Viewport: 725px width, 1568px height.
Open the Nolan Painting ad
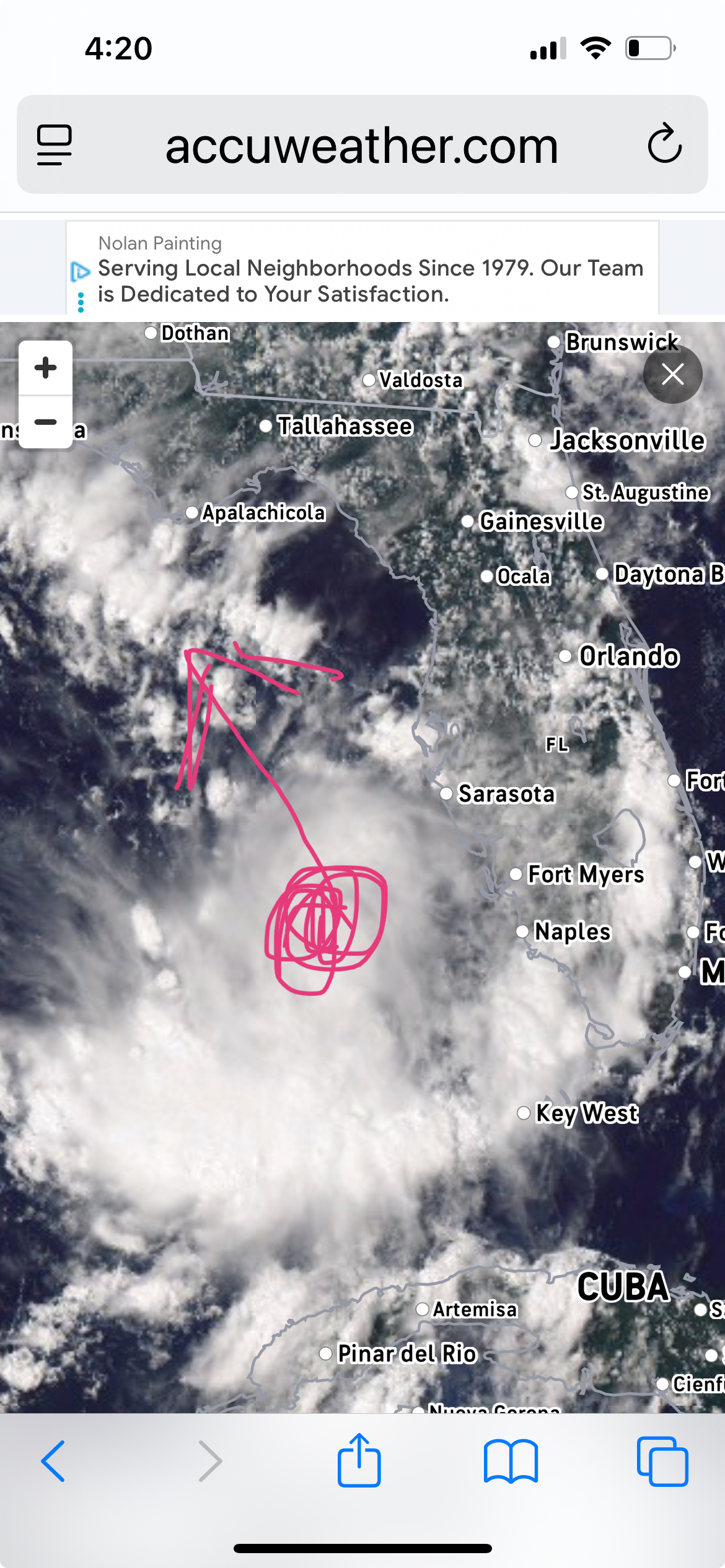[371, 269]
